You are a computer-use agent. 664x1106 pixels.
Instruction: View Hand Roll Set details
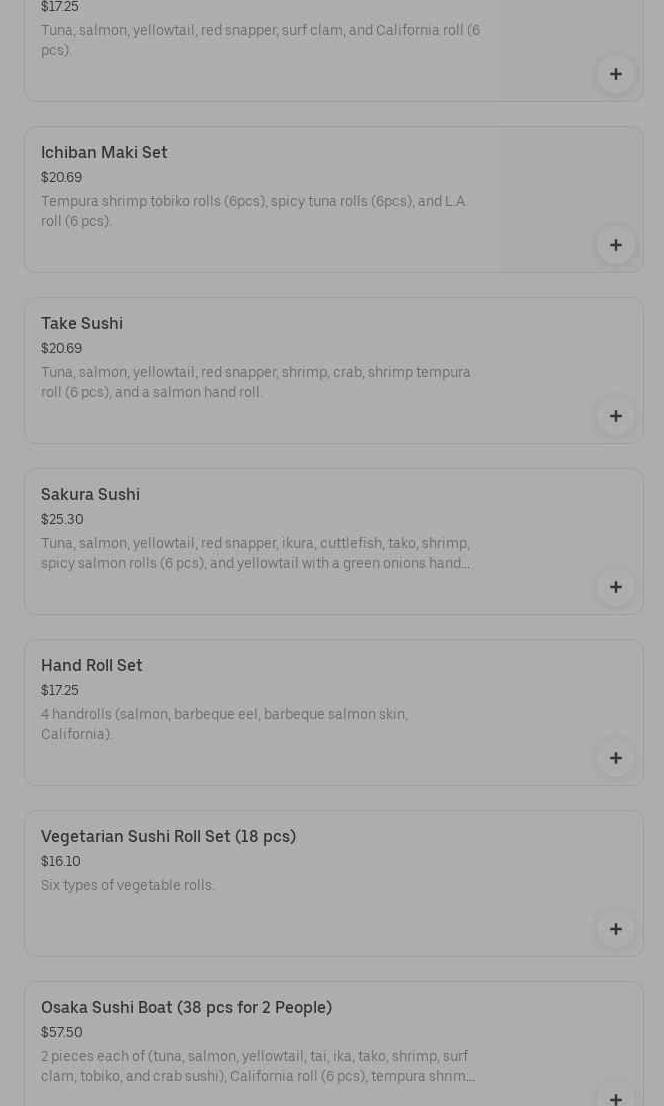pyautogui.click(x=92, y=666)
